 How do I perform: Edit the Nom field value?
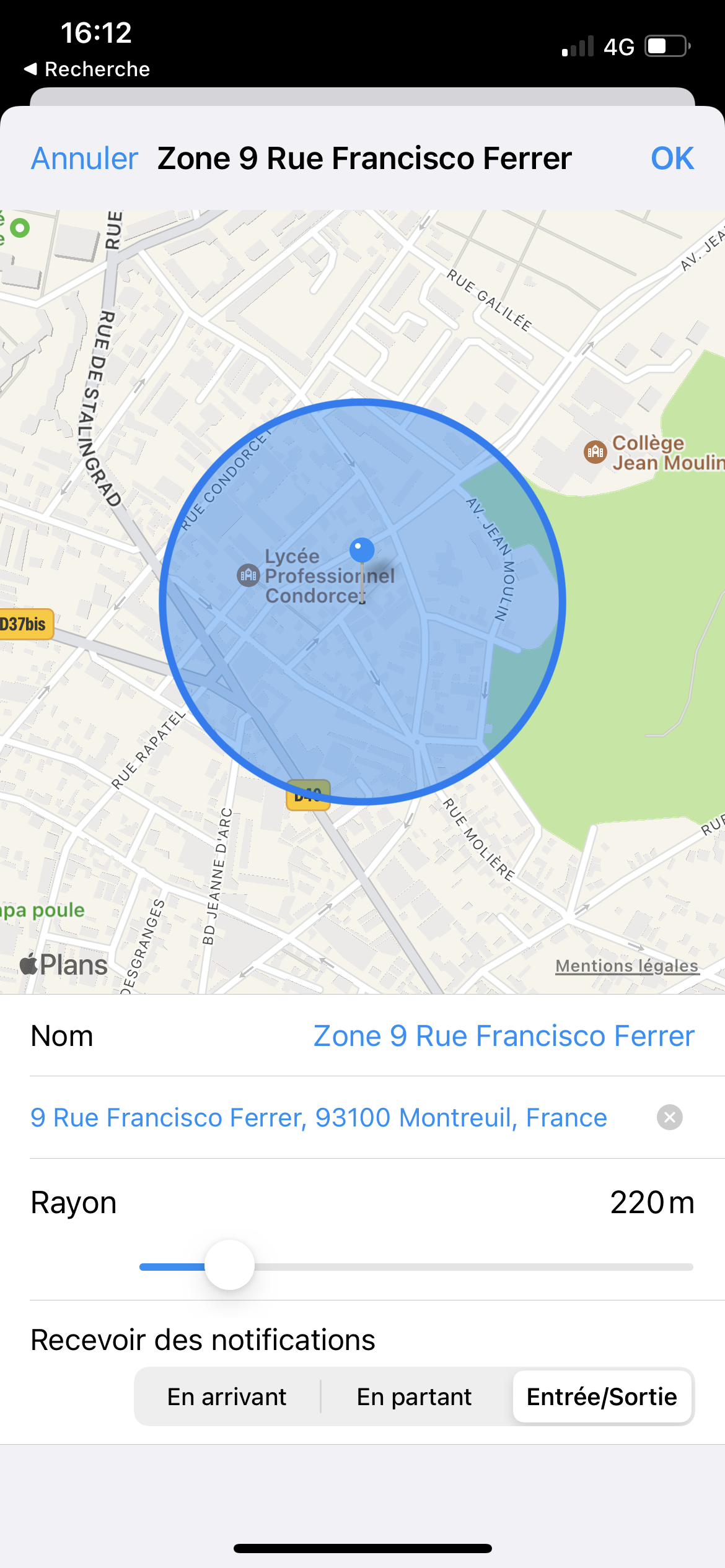[x=503, y=1036]
